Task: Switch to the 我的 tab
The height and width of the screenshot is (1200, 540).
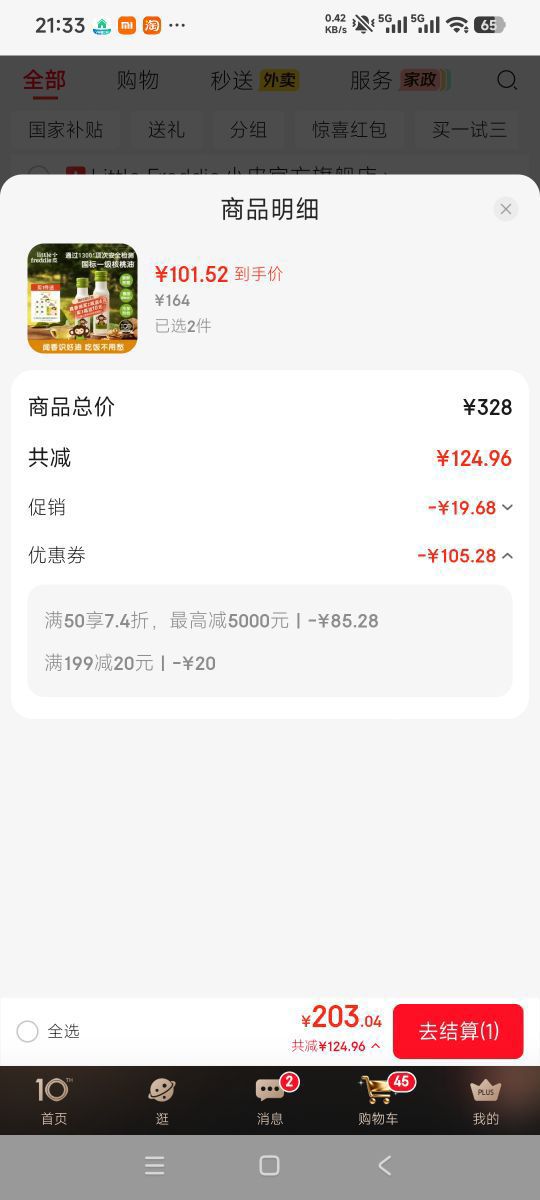Action: [x=486, y=1100]
